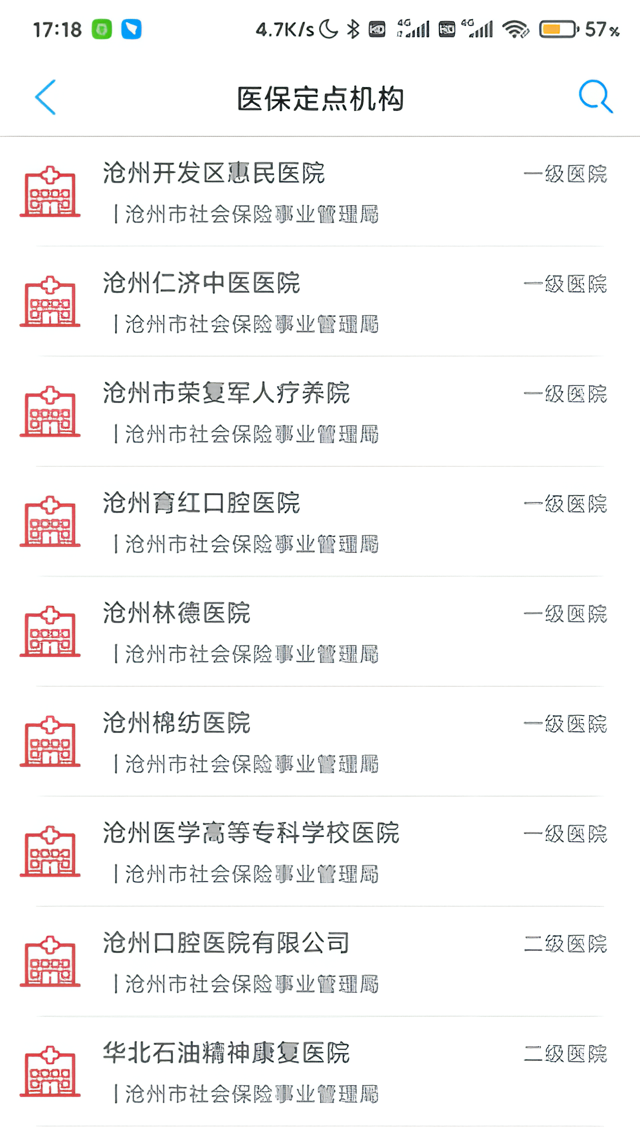Open the search magnifier icon
Screen dimensions: 640x1136
tap(595, 97)
